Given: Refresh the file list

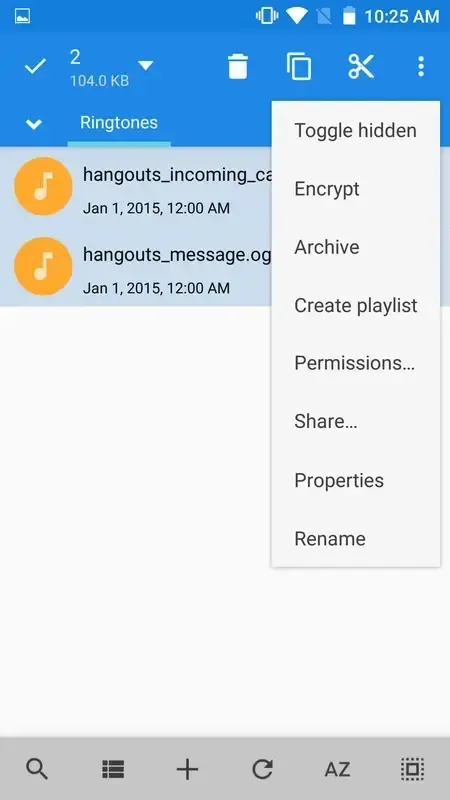Looking at the screenshot, I should click(262, 769).
